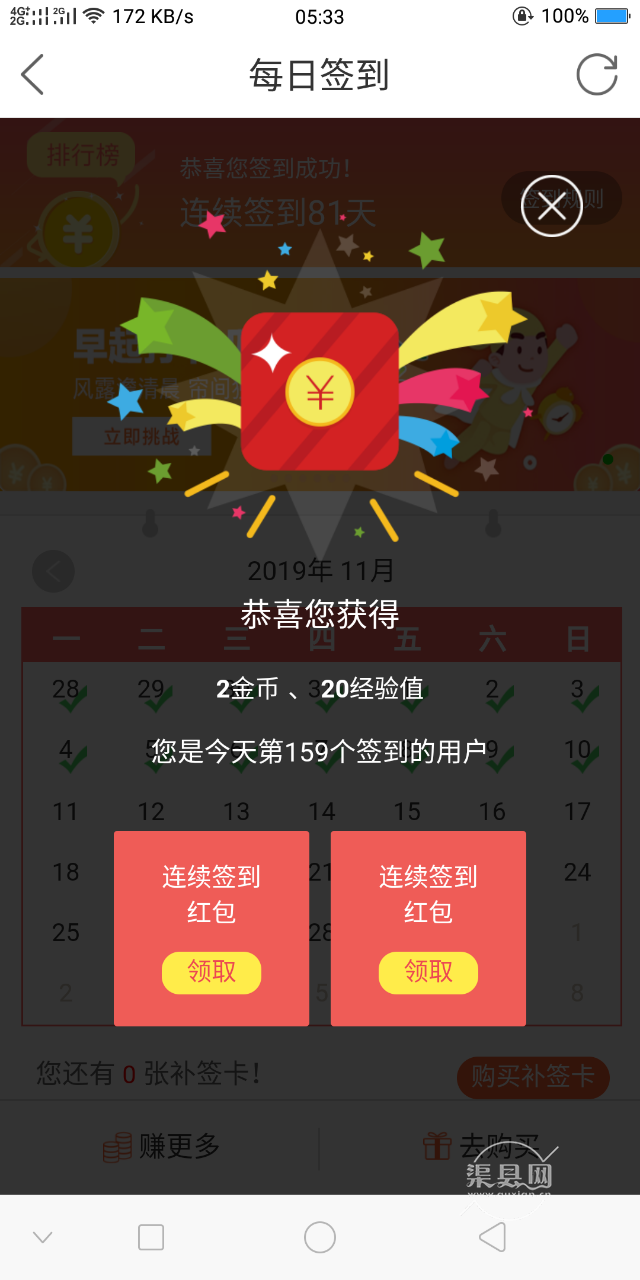Refresh the daily sign-in page
This screenshot has width=640, height=1280.
pyautogui.click(x=597, y=75)
